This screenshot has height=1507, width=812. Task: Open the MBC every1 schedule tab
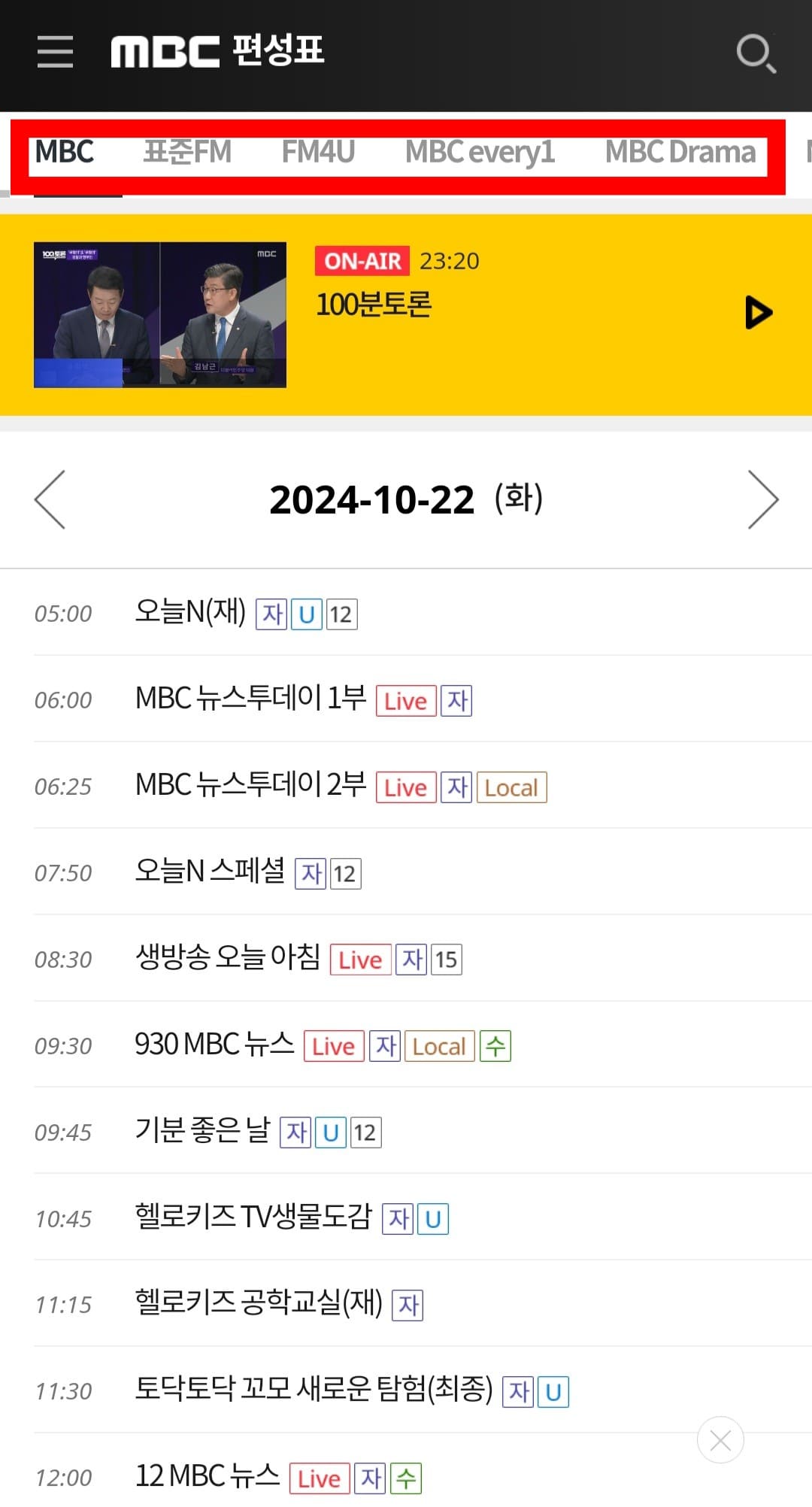[x=480, y=152]
